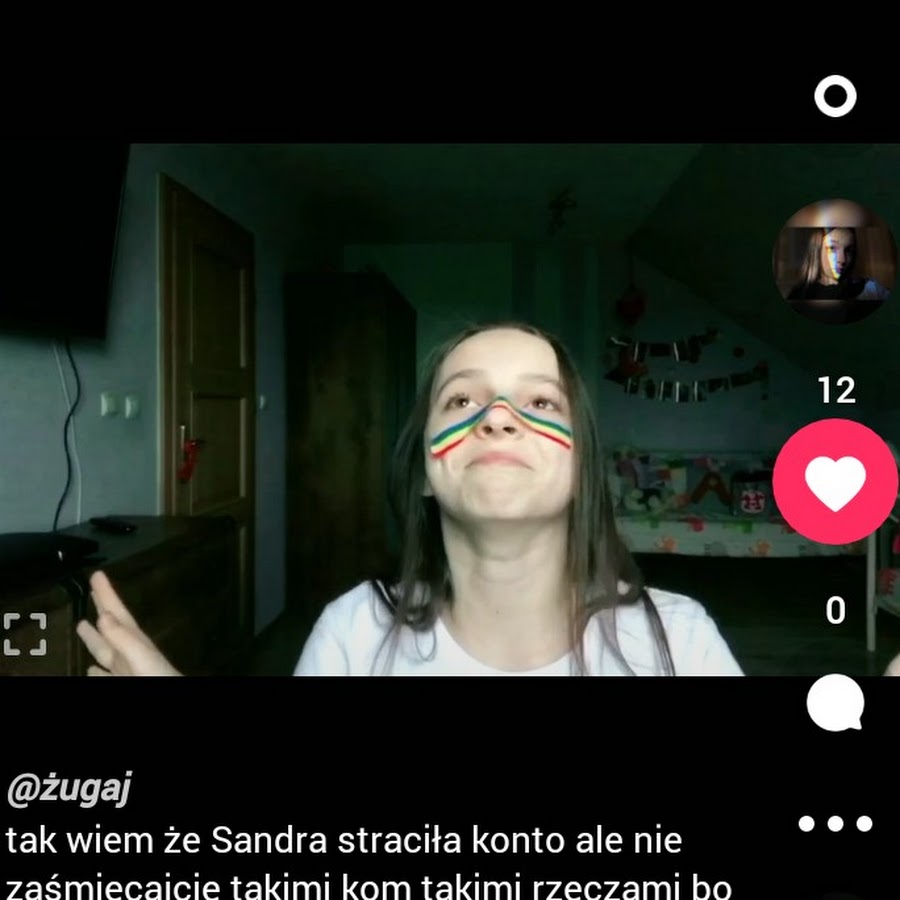Viewport: 900px width, 900px height.
Task: Open the creator's profile picture
Action: 835,262
